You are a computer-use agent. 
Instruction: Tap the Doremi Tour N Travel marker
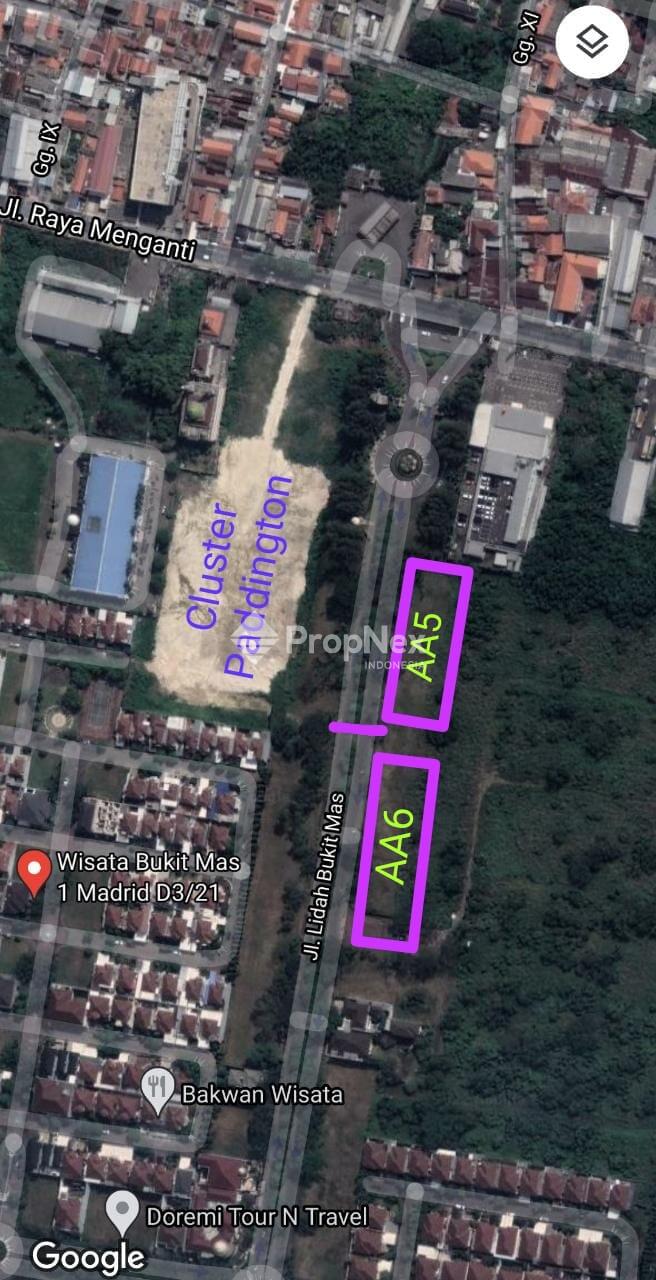click(123, 1213)
